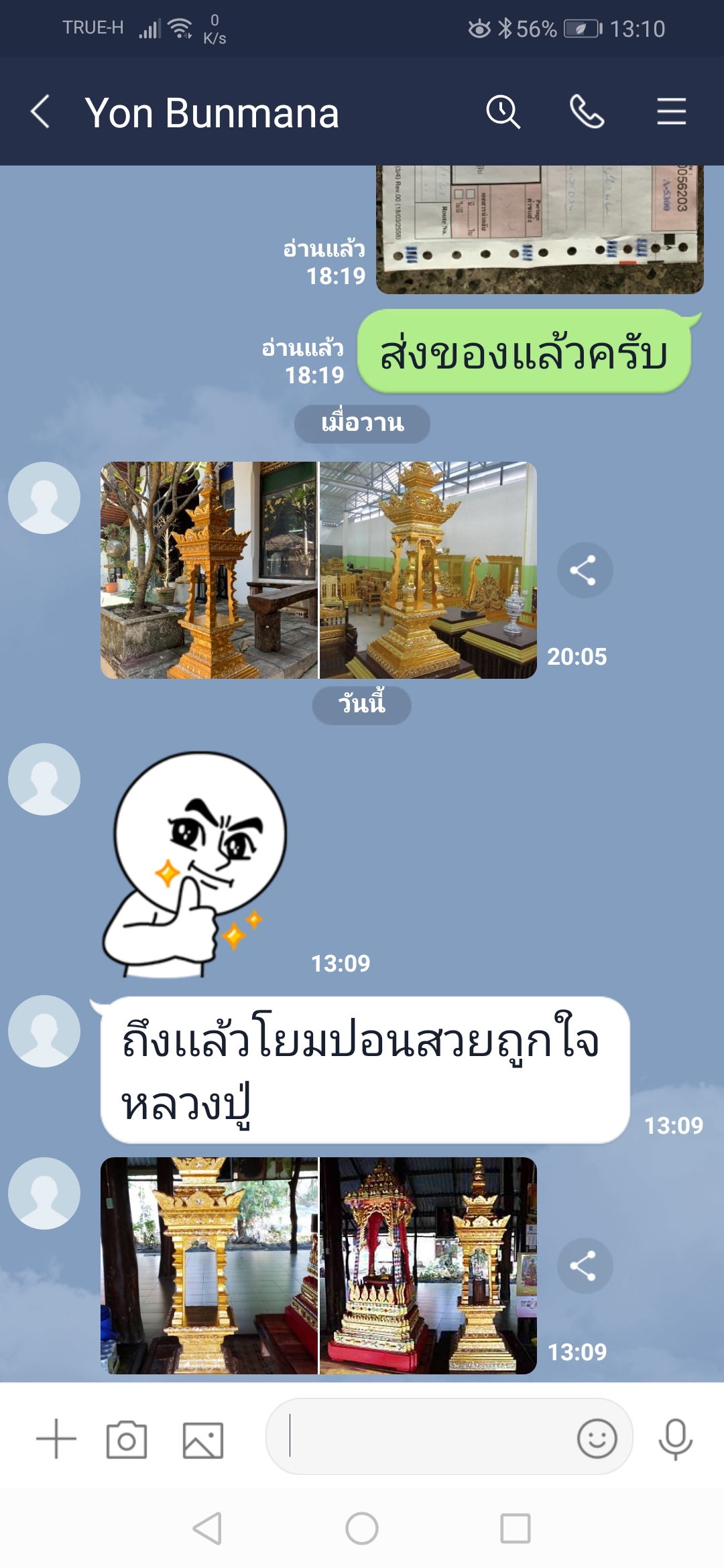View the outdoor golden shrine photo from yesterday
The image size is (724, 1568).
(x=208, y=570)
